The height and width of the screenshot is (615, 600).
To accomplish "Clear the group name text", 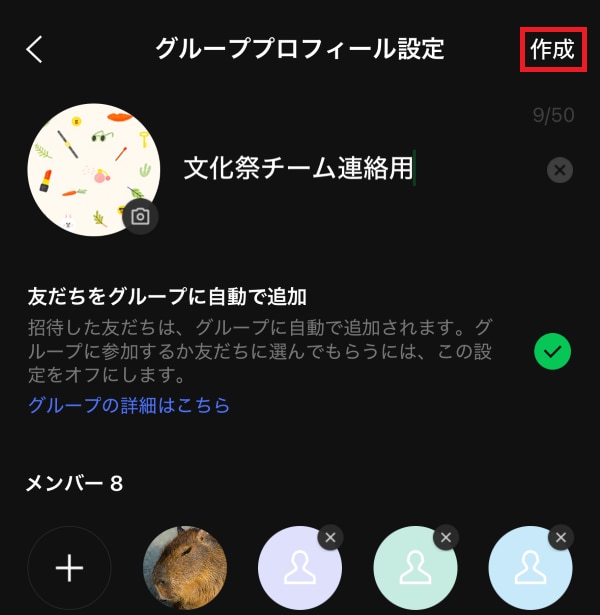I will pyautogui.click(x=560, y=170).
